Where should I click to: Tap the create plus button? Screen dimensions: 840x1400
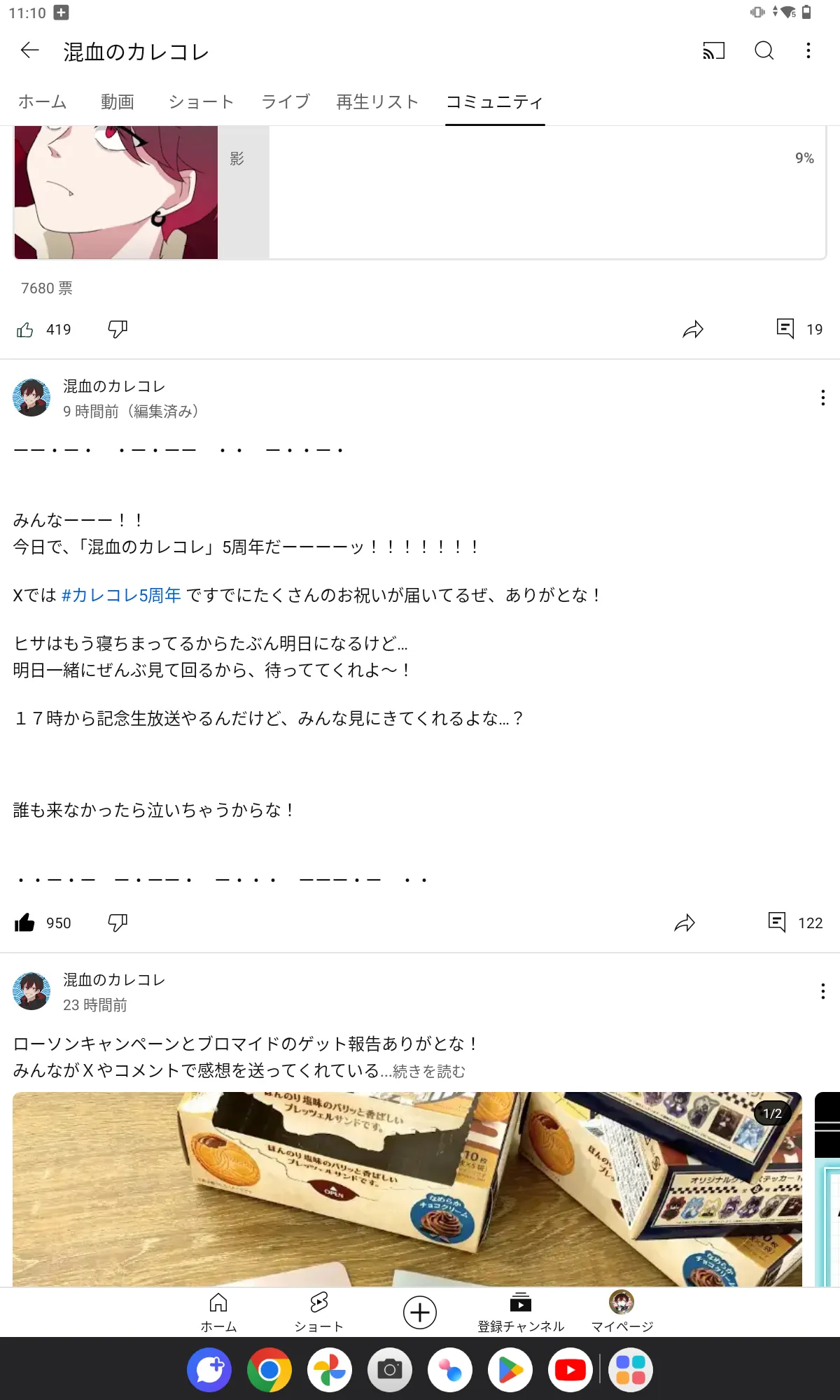[x=420, y=1312]
